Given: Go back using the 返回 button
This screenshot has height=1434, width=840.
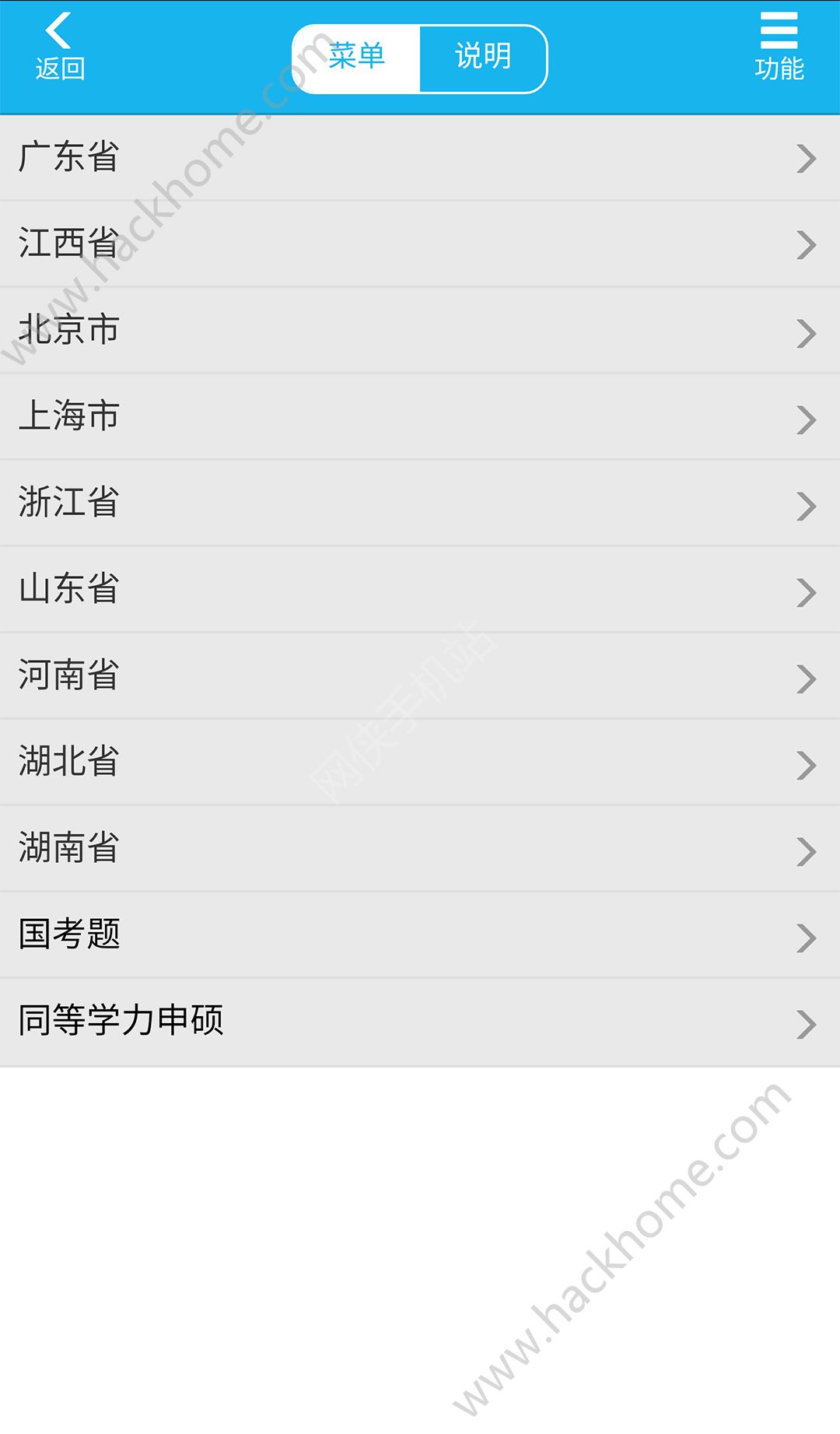Looking at the screenshot, I should [x=59, y=48].
